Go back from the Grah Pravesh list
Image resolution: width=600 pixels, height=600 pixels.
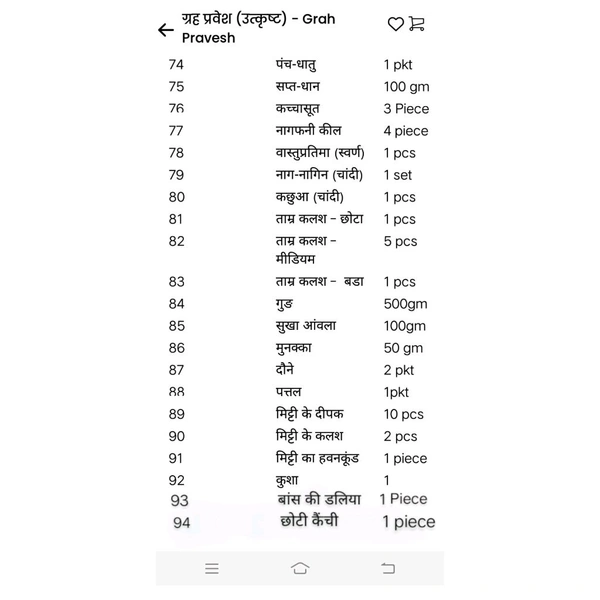166,30
